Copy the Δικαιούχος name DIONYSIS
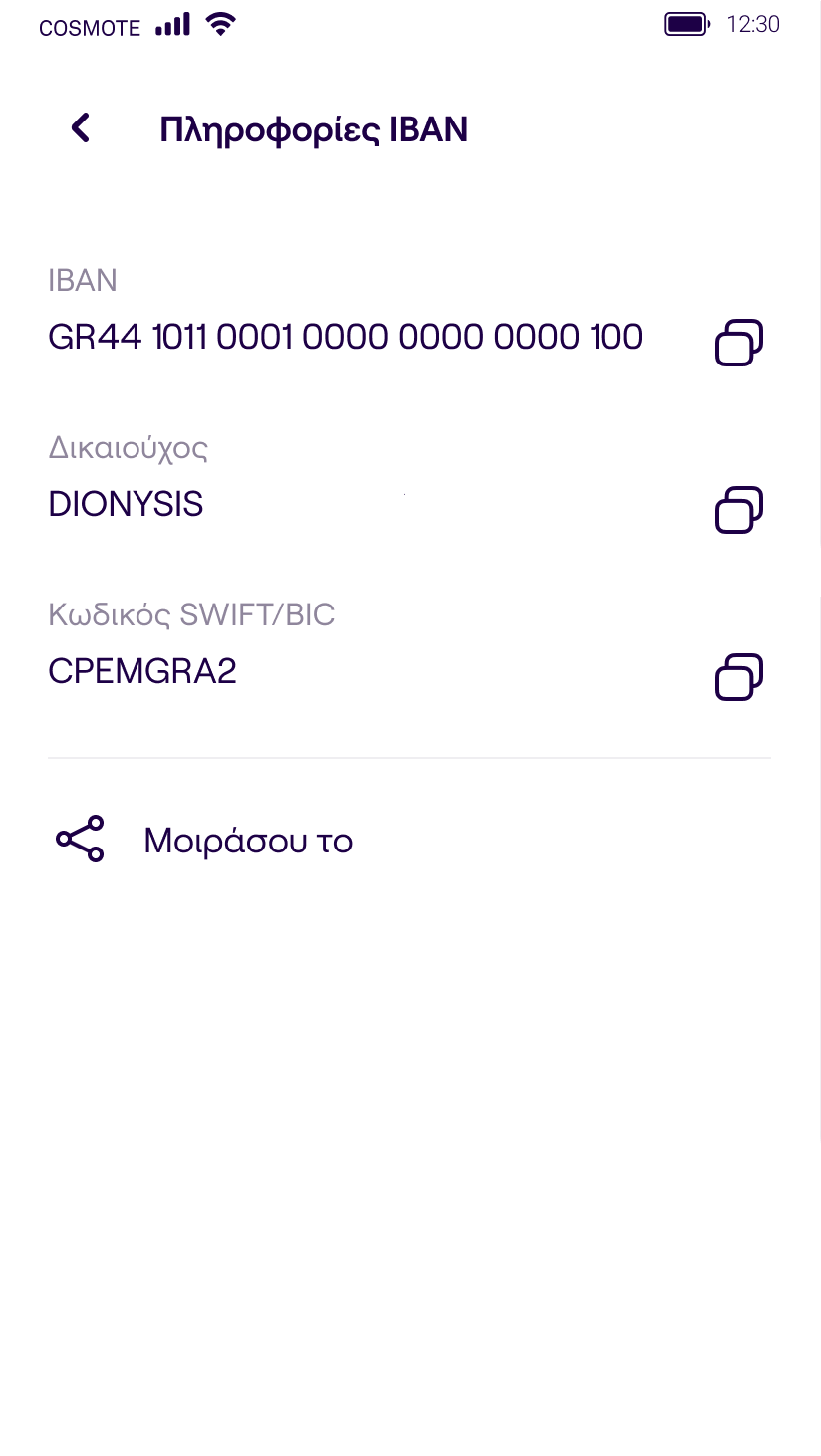This screenshot has height=1456, width=821. coord(739,510)
